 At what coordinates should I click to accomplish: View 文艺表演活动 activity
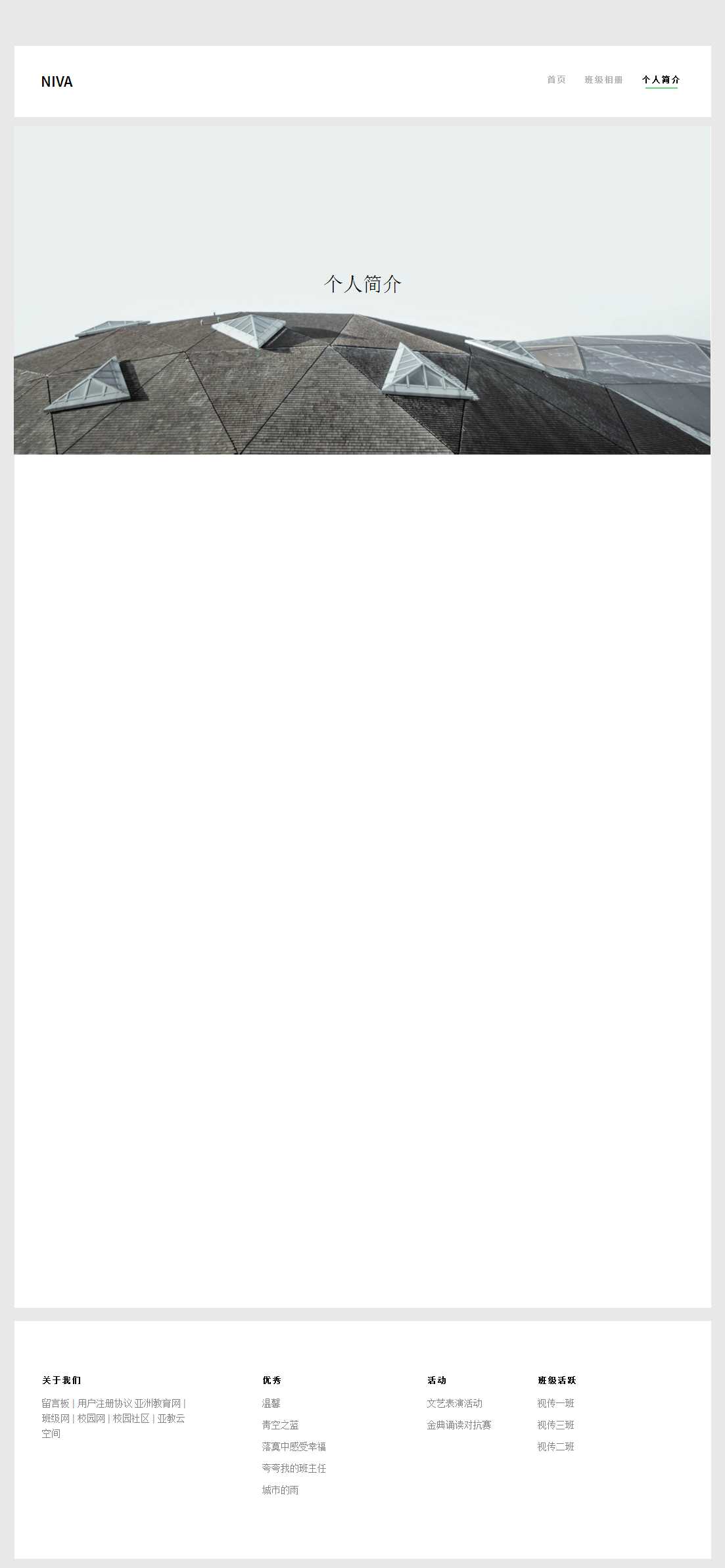coord(454,1402)
